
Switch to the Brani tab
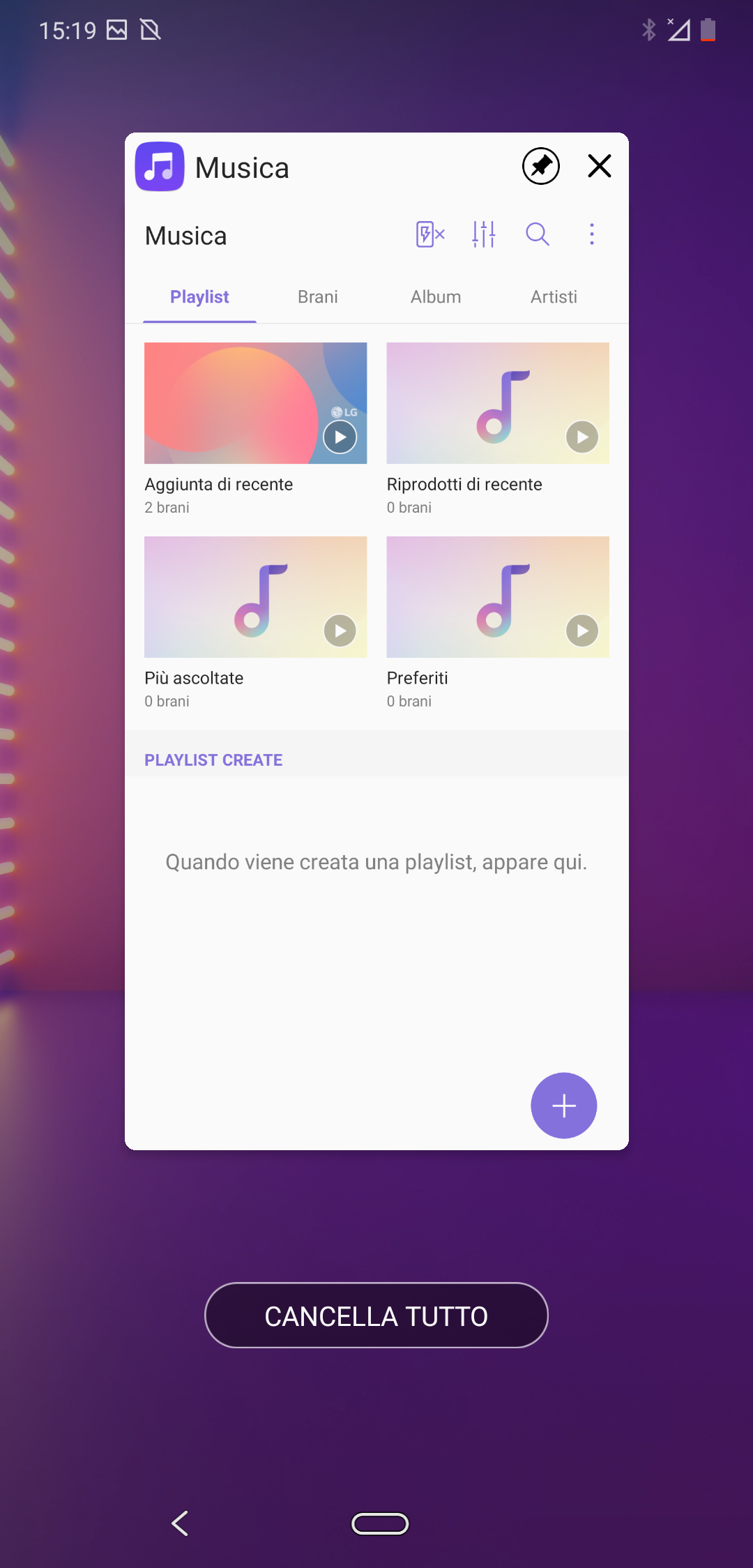coord(318,297)
